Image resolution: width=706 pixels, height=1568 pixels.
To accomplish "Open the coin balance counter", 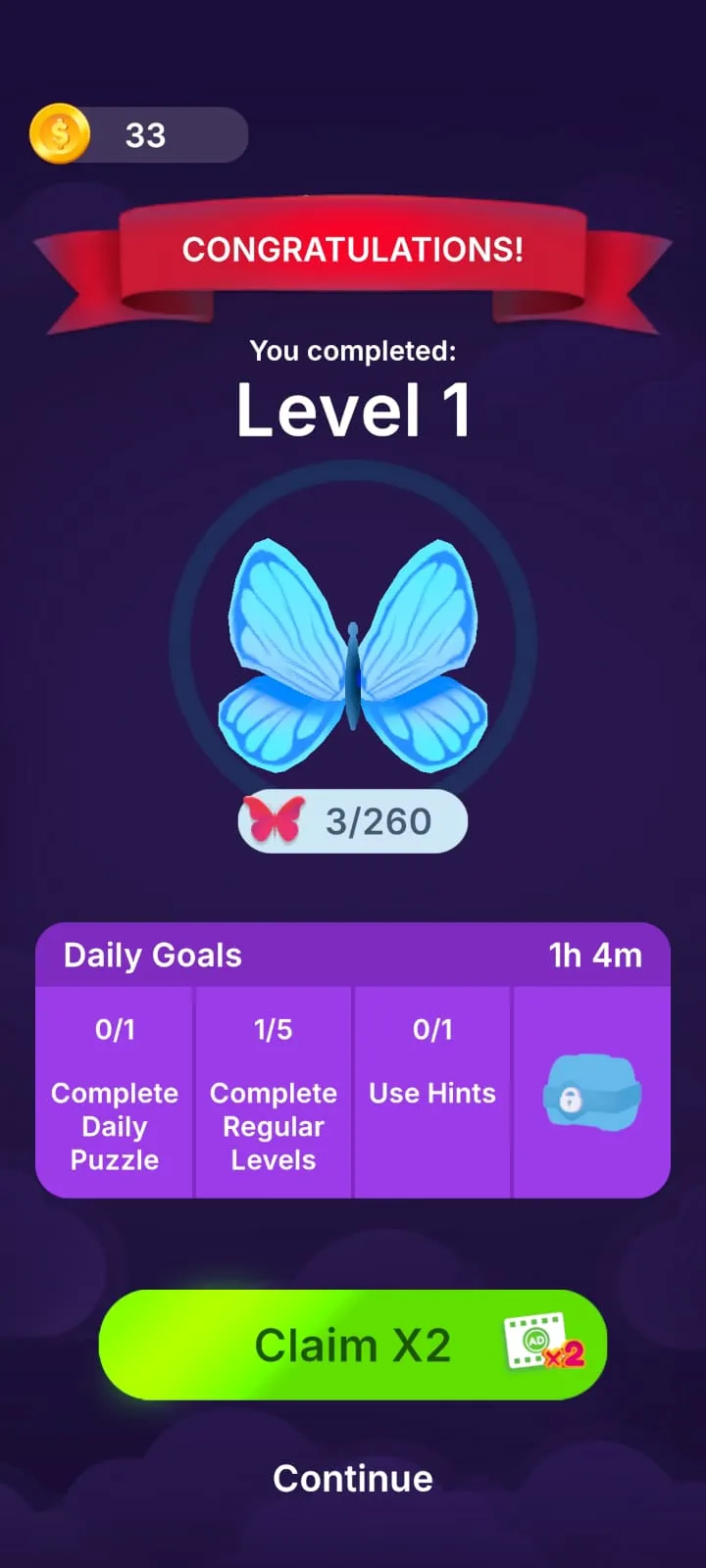I will 139,135.
